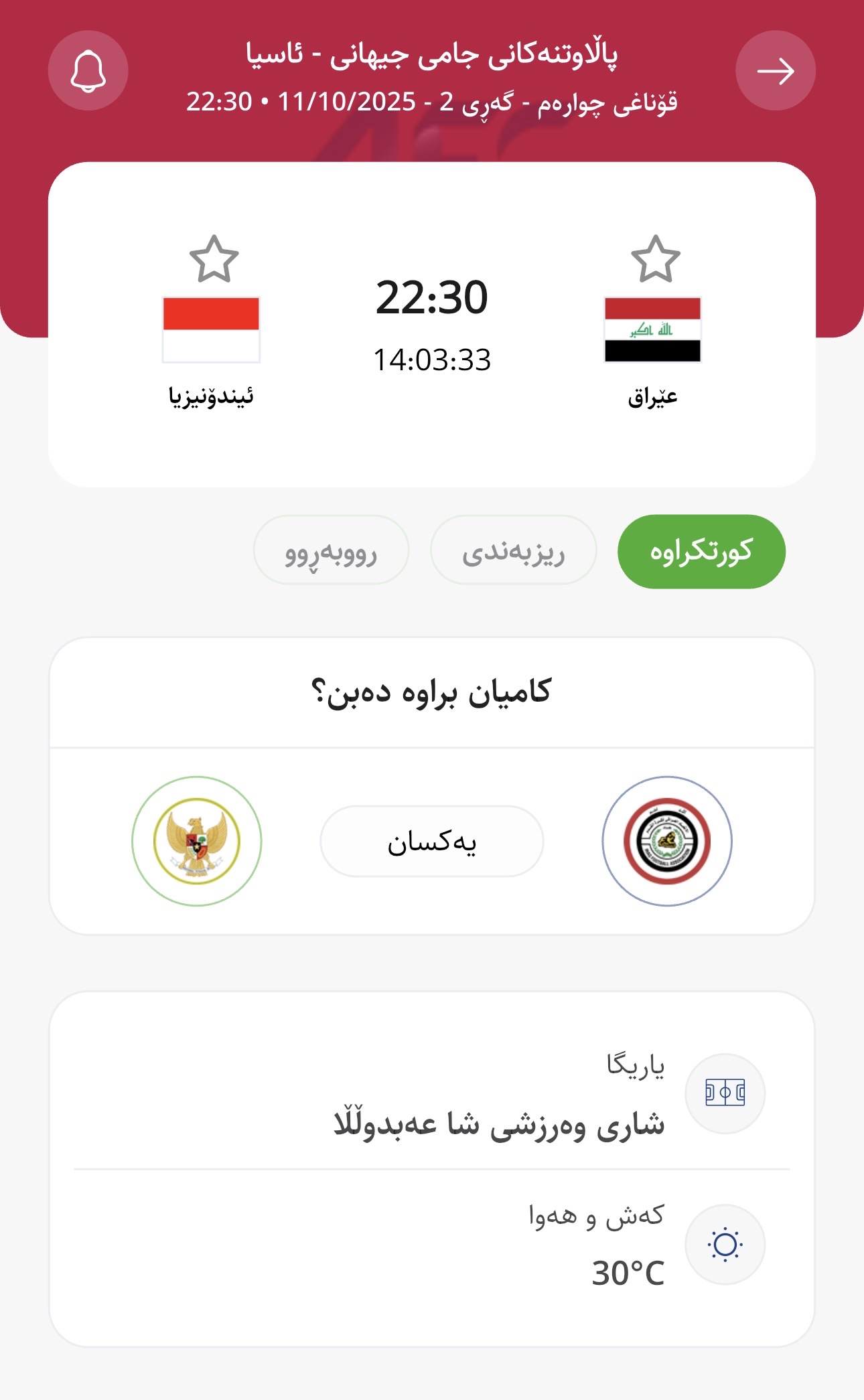Favorite Indonesia with the star icon
Image resolution: width=864 pixels, height=1400 pixels.
214,259
